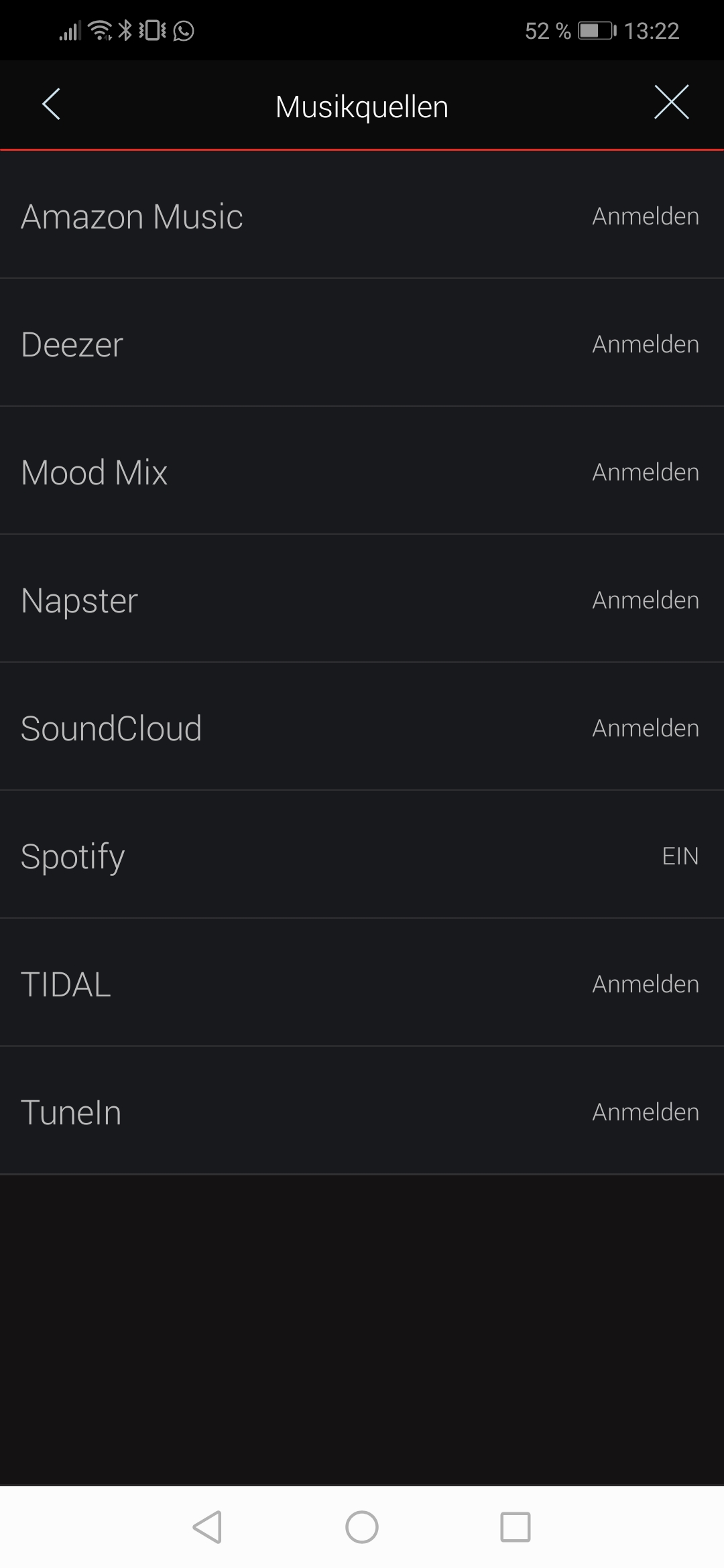Go back from Musikquellen screen
724x1568 pixels.
point(51,105)
